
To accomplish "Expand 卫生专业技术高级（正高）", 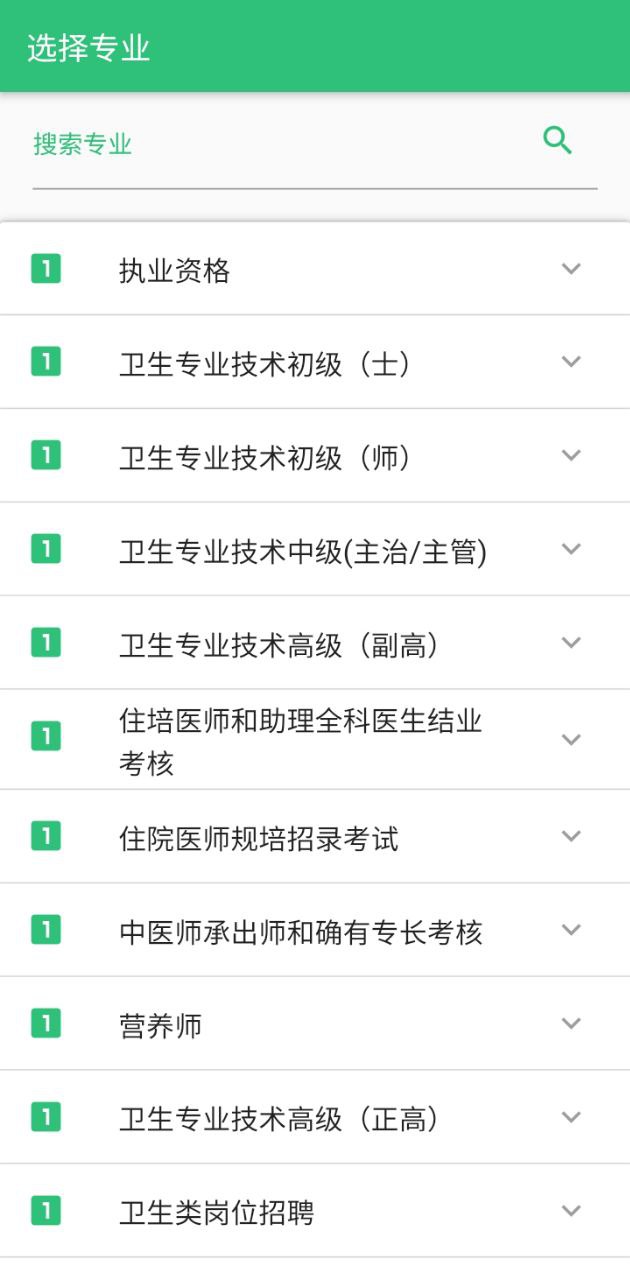I will click(x=571, y=1117).
